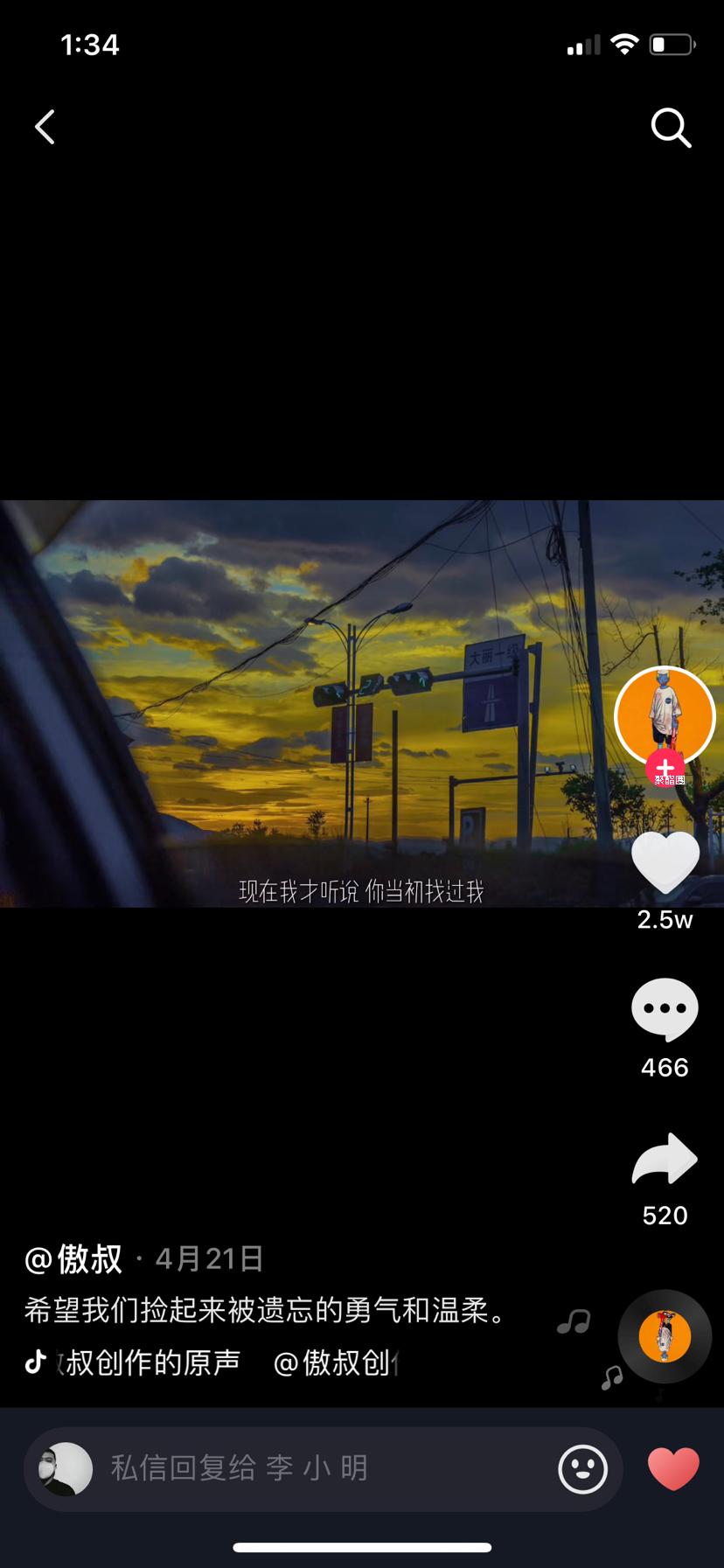Screen dimensions: 724x1568
Task: Follow the creator with the plus badge
Action: 665,769
